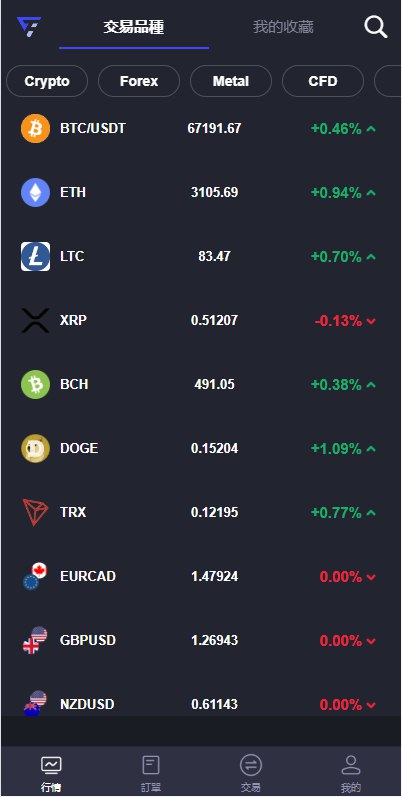
Task: Open the EURCAD forex pair
Action: [201, 576]
